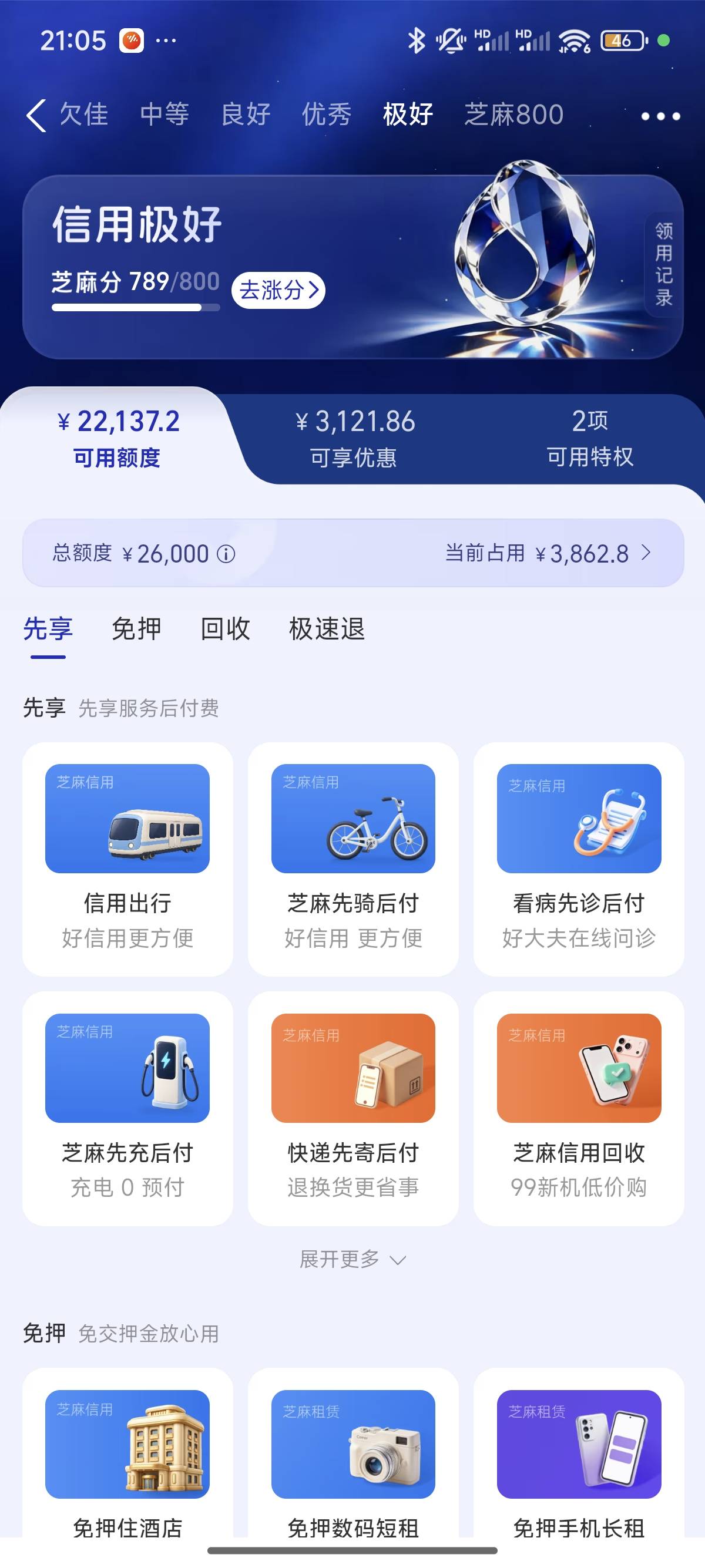Open the 信用出行 card
This screenshot has height=1568, width=705.
(x=128, y=859)
